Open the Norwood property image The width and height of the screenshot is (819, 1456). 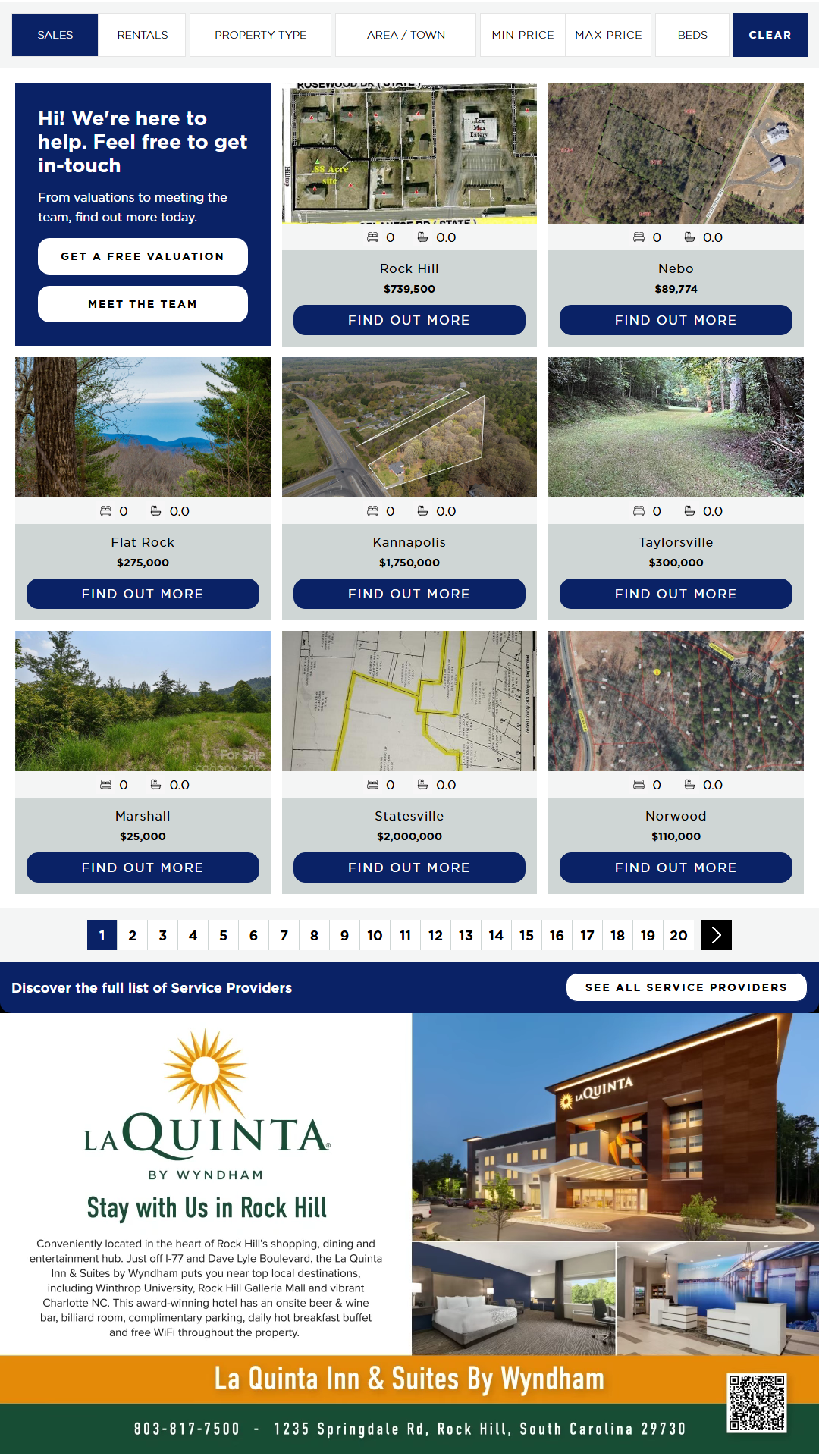[676, 701]
